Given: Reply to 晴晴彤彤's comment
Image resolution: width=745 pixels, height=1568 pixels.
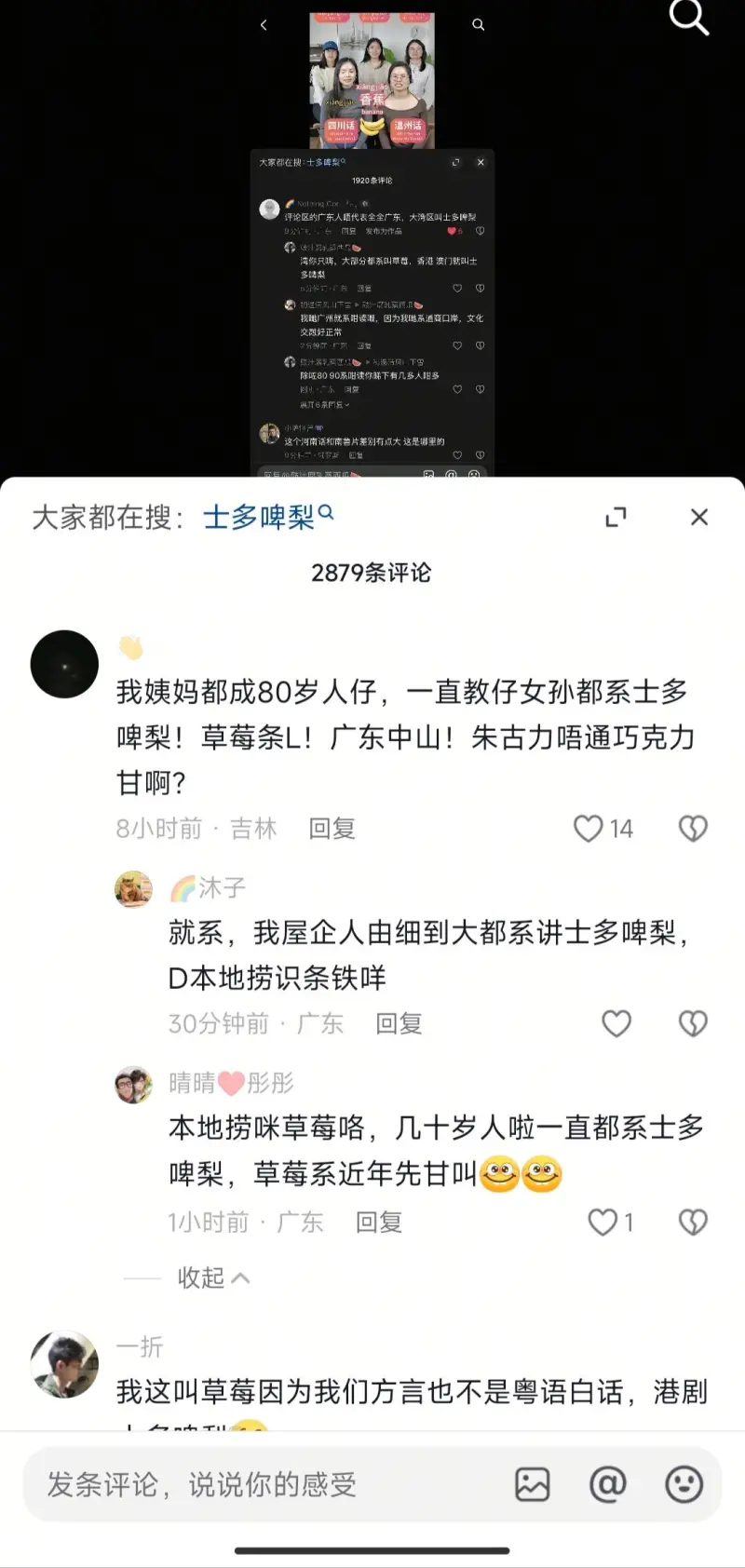Looking at the screenshot, I should (x=379, y=1222).
